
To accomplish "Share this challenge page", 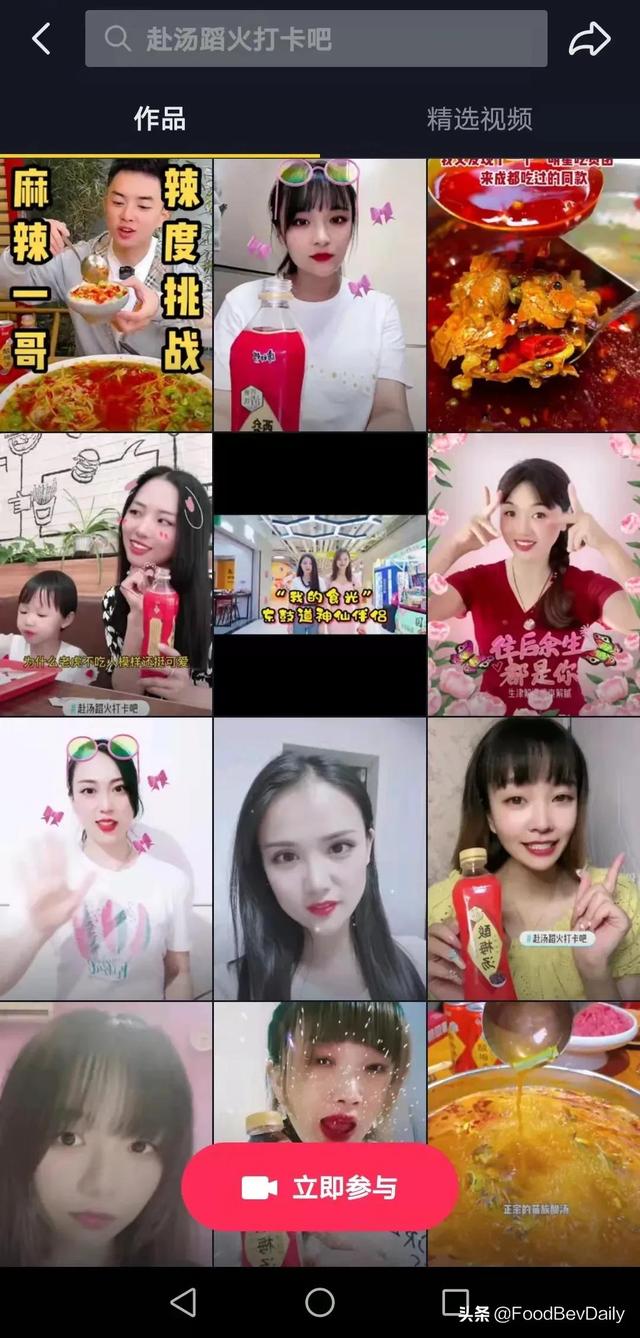I will click(x=589, y=39).
